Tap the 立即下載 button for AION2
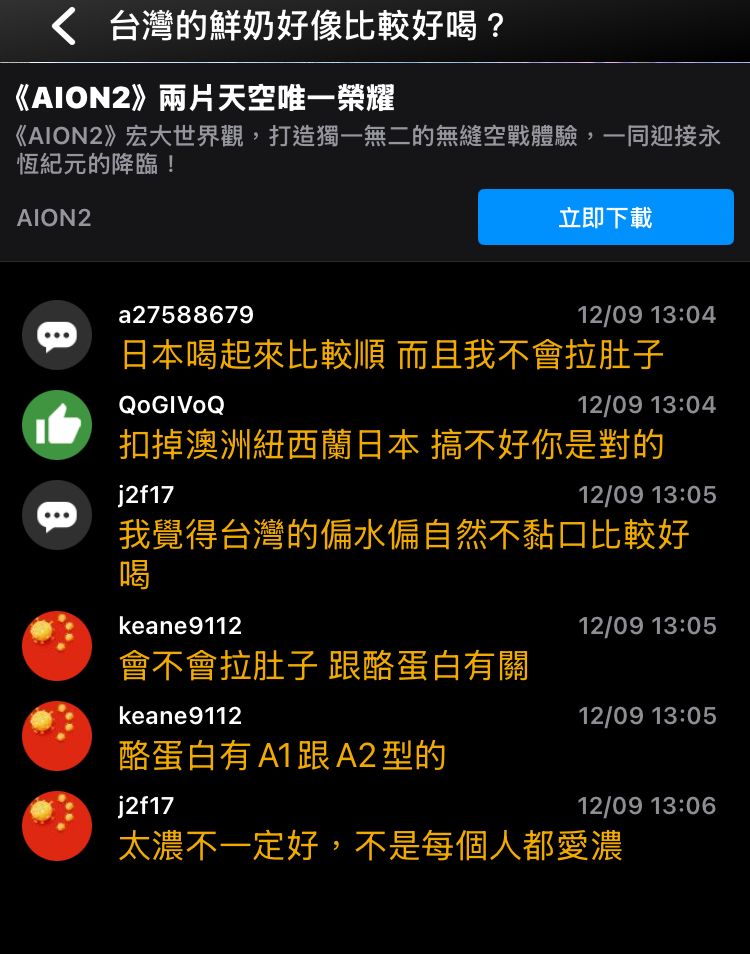 pos(605,217)
